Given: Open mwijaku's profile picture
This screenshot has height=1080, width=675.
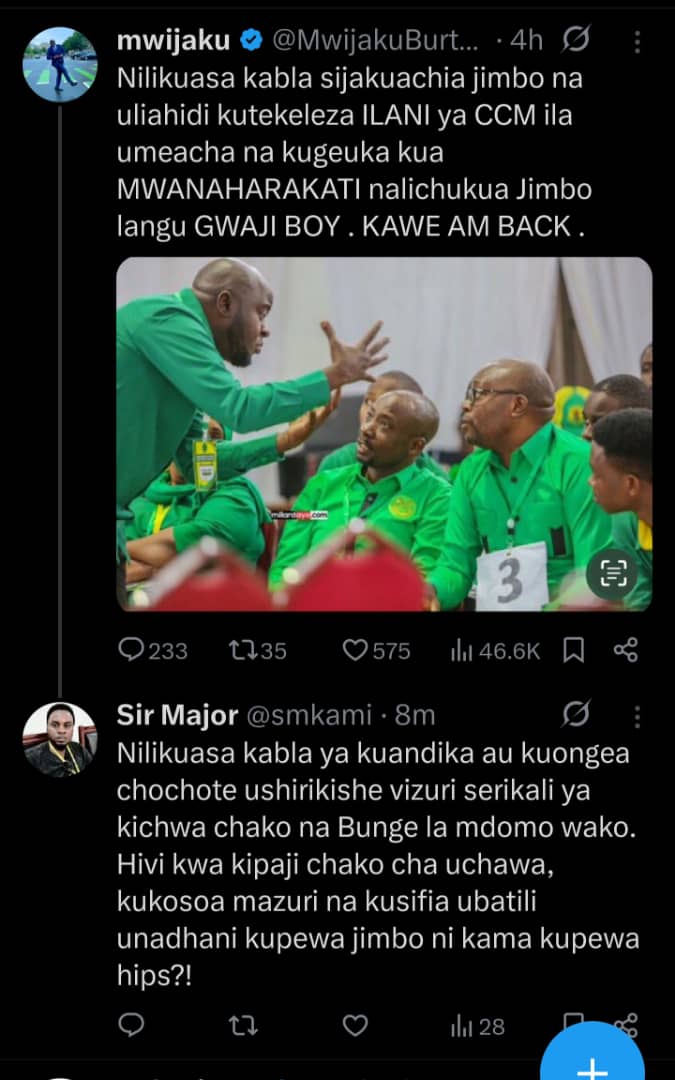Looking at the screenshot, I should [60, 64].
